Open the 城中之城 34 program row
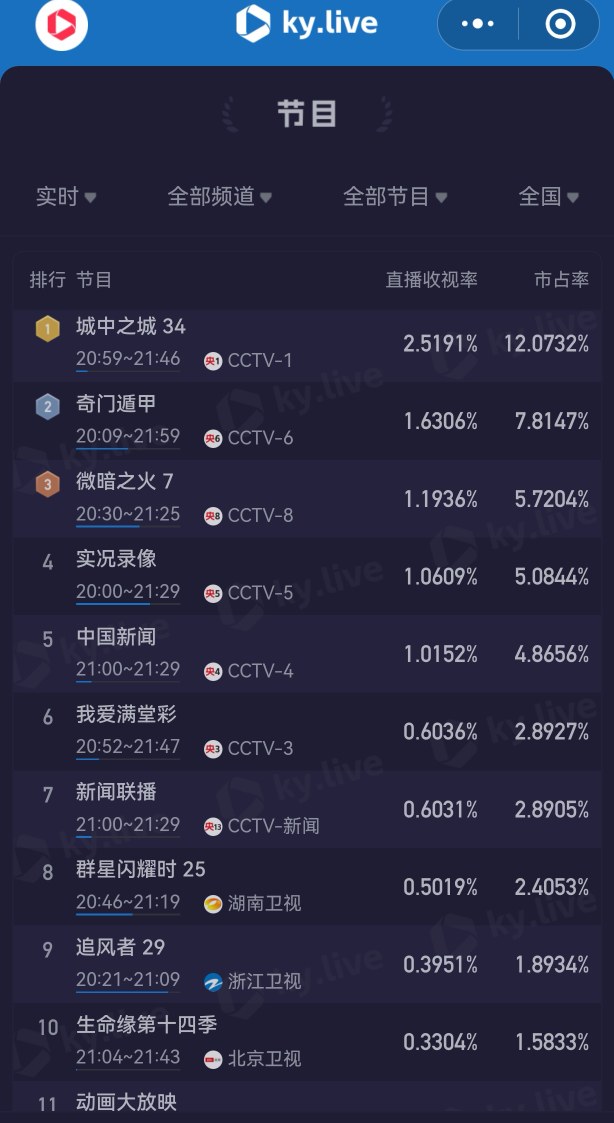This screenshot has height=1123, width=614. (x=307, y=344)
